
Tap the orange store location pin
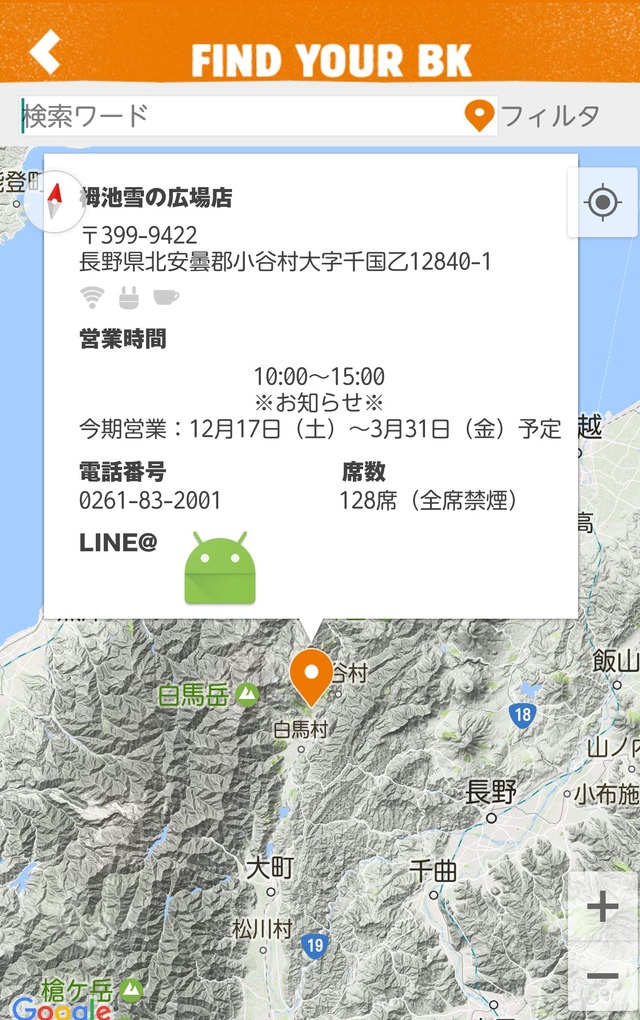coord(311,675)
